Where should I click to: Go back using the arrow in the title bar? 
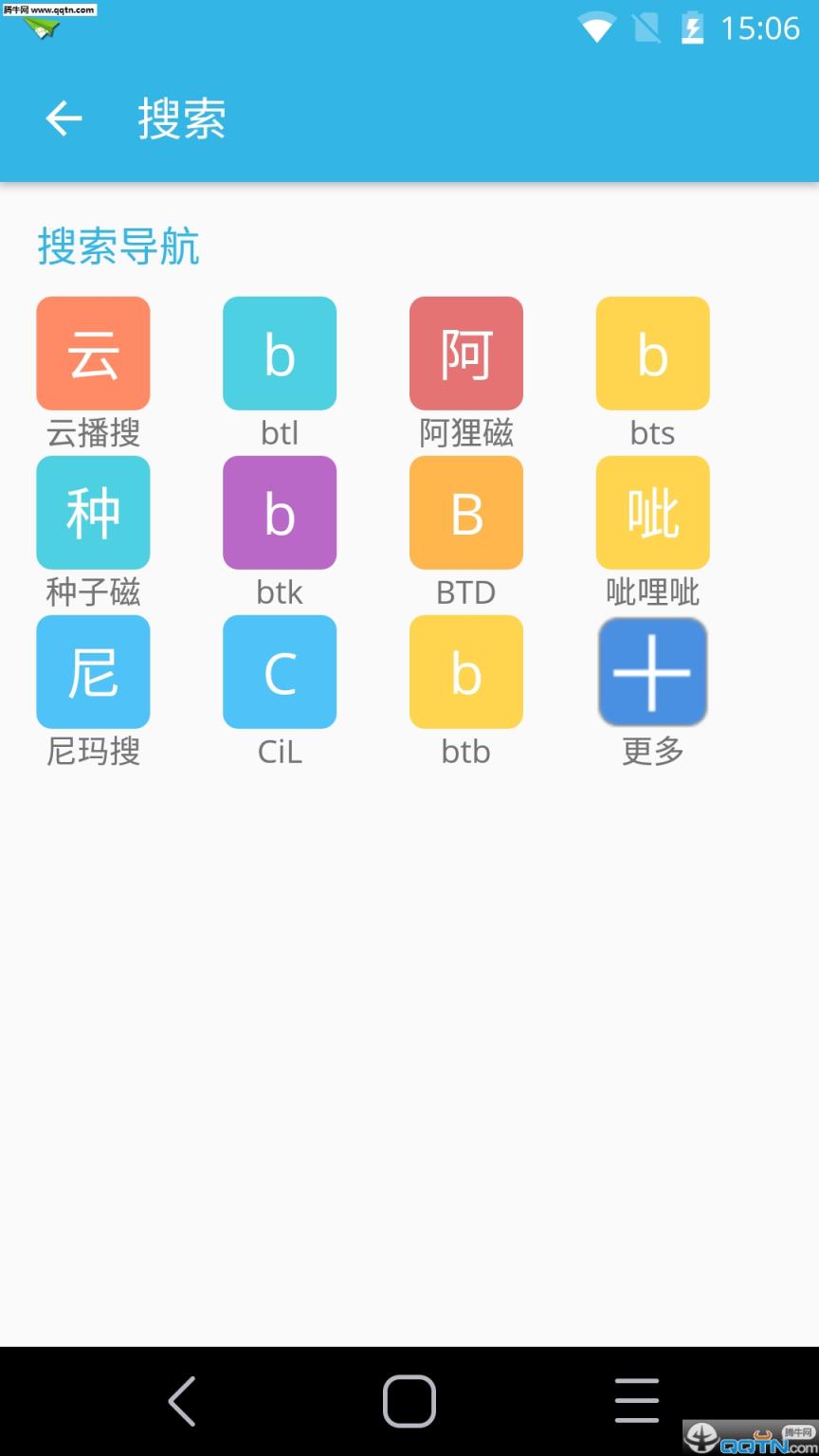pos(63,118)
